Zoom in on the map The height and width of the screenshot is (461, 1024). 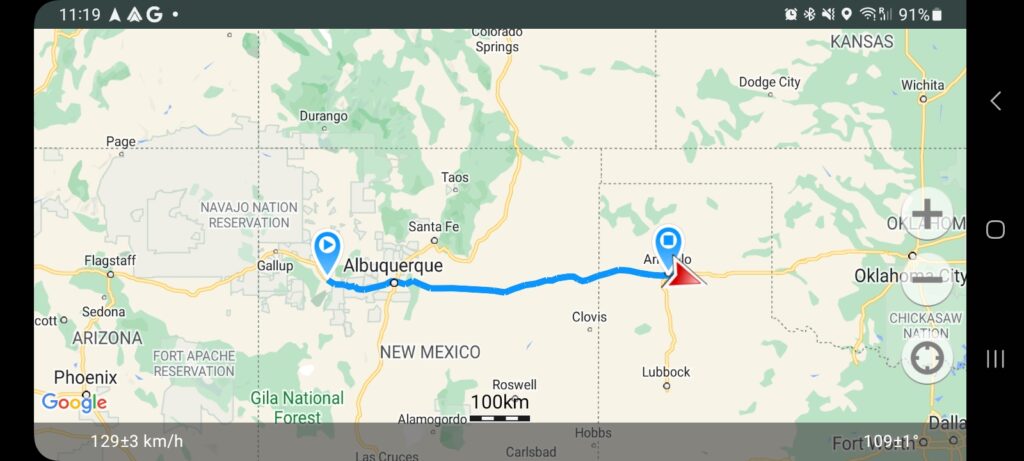pyautogui.click(x=927, y=214)
